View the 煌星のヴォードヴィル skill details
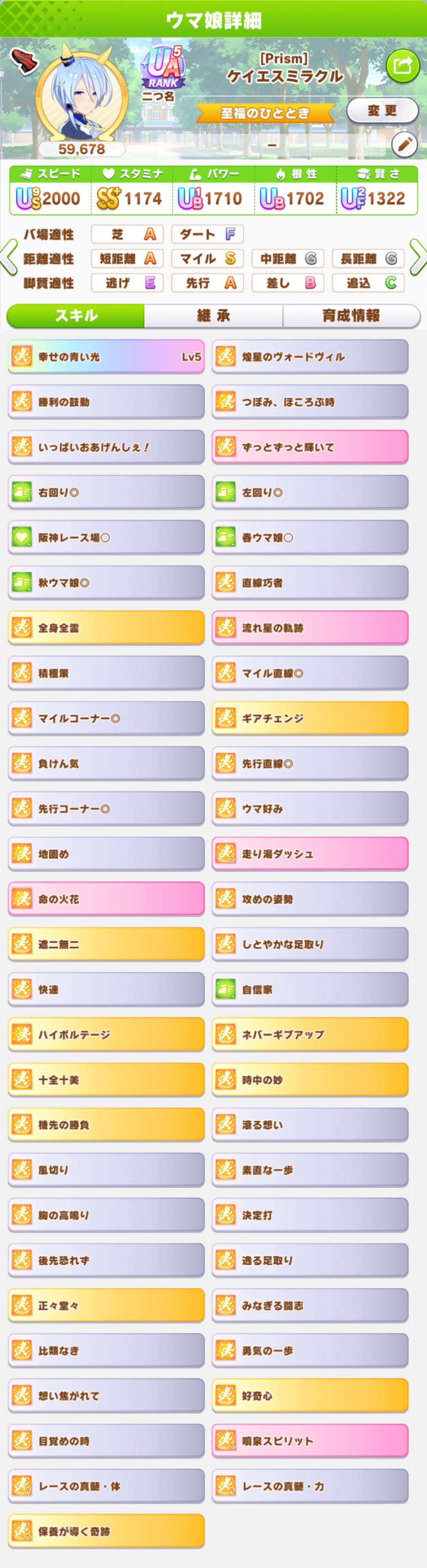Screen dimensions: 427x1568 (x=309, y=357)
